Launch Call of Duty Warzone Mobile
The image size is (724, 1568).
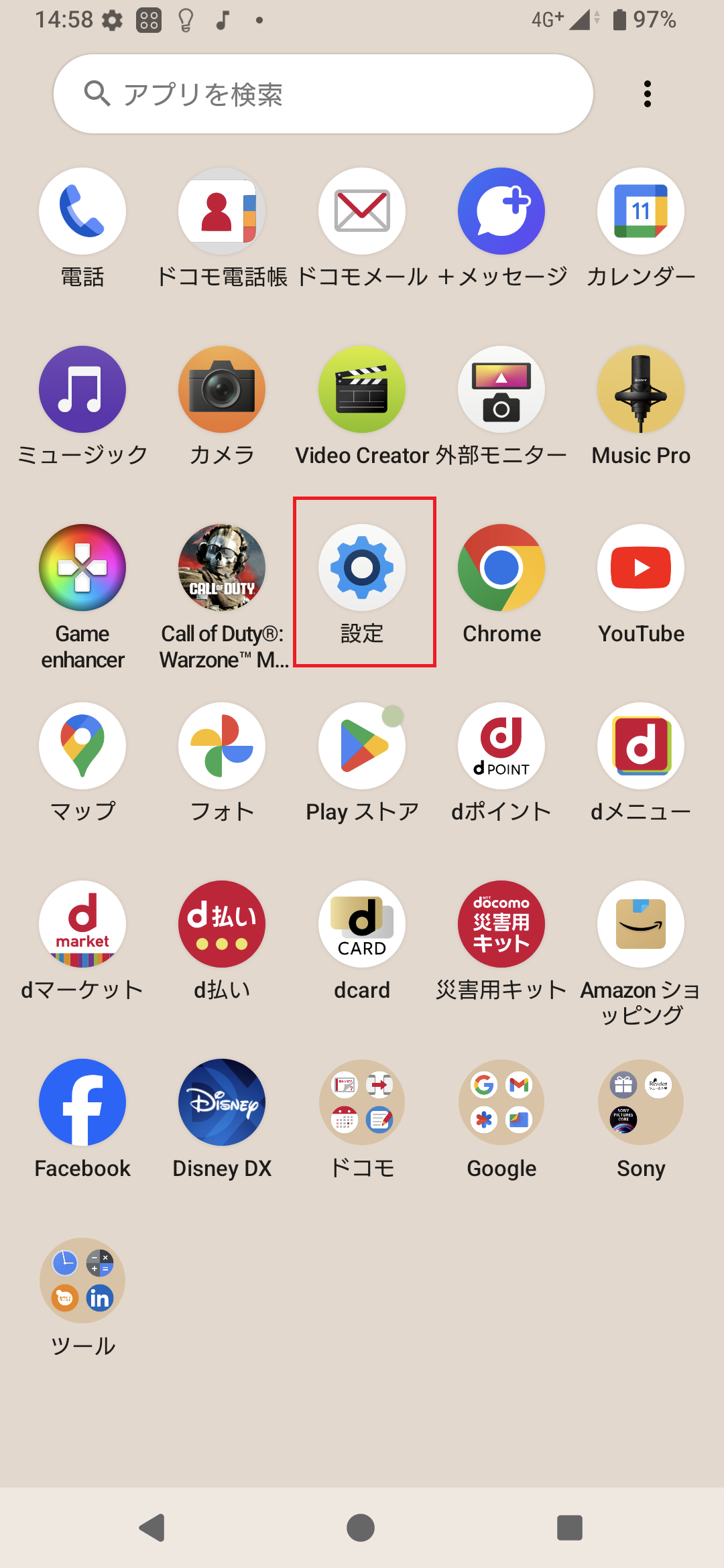[x=222, y=568]
